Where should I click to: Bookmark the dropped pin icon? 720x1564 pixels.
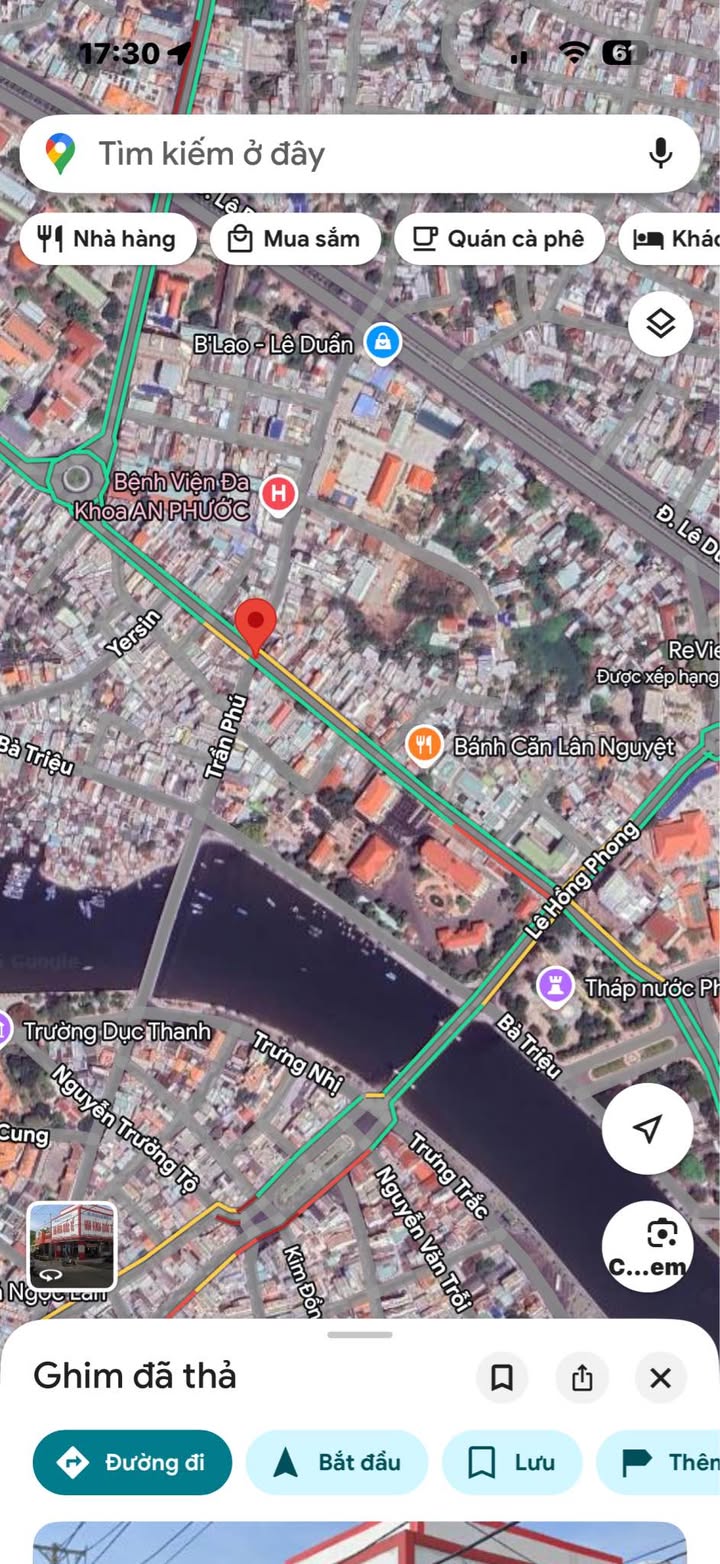(x=502, y=1378)
